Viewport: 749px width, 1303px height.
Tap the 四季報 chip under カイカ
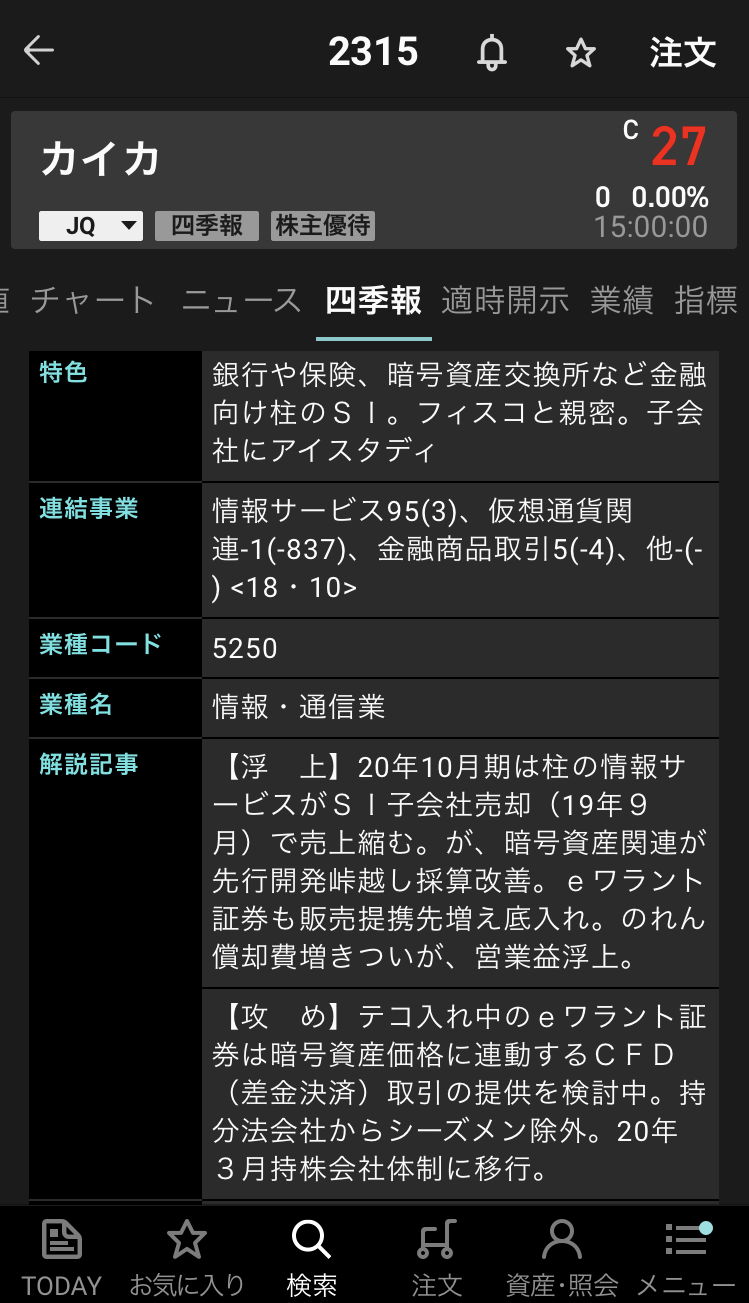pyautogui.click(x=207, y=226)
